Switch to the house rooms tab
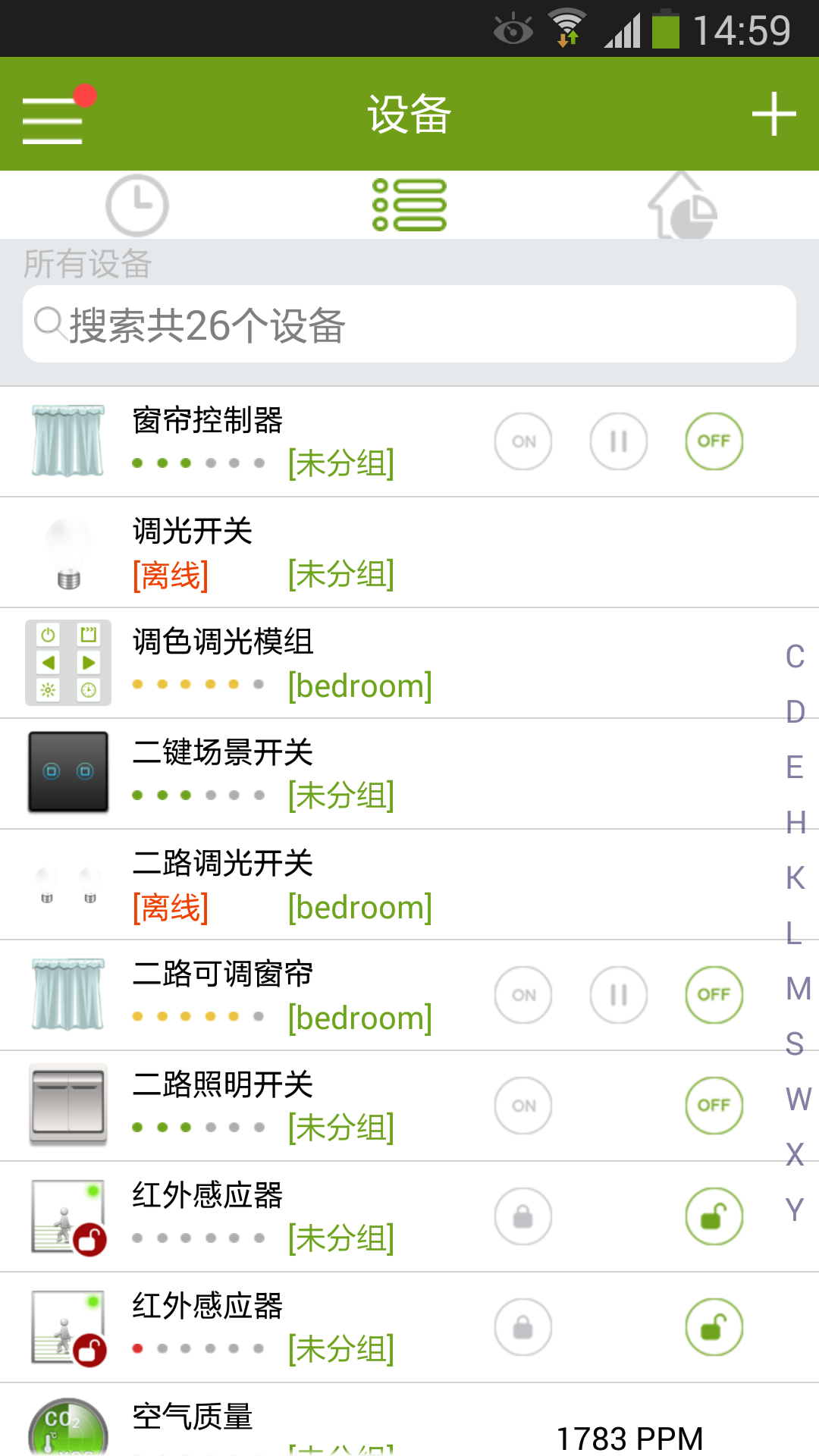The height and width of the screenshot is (1456, 819). (x=682, y=206)
